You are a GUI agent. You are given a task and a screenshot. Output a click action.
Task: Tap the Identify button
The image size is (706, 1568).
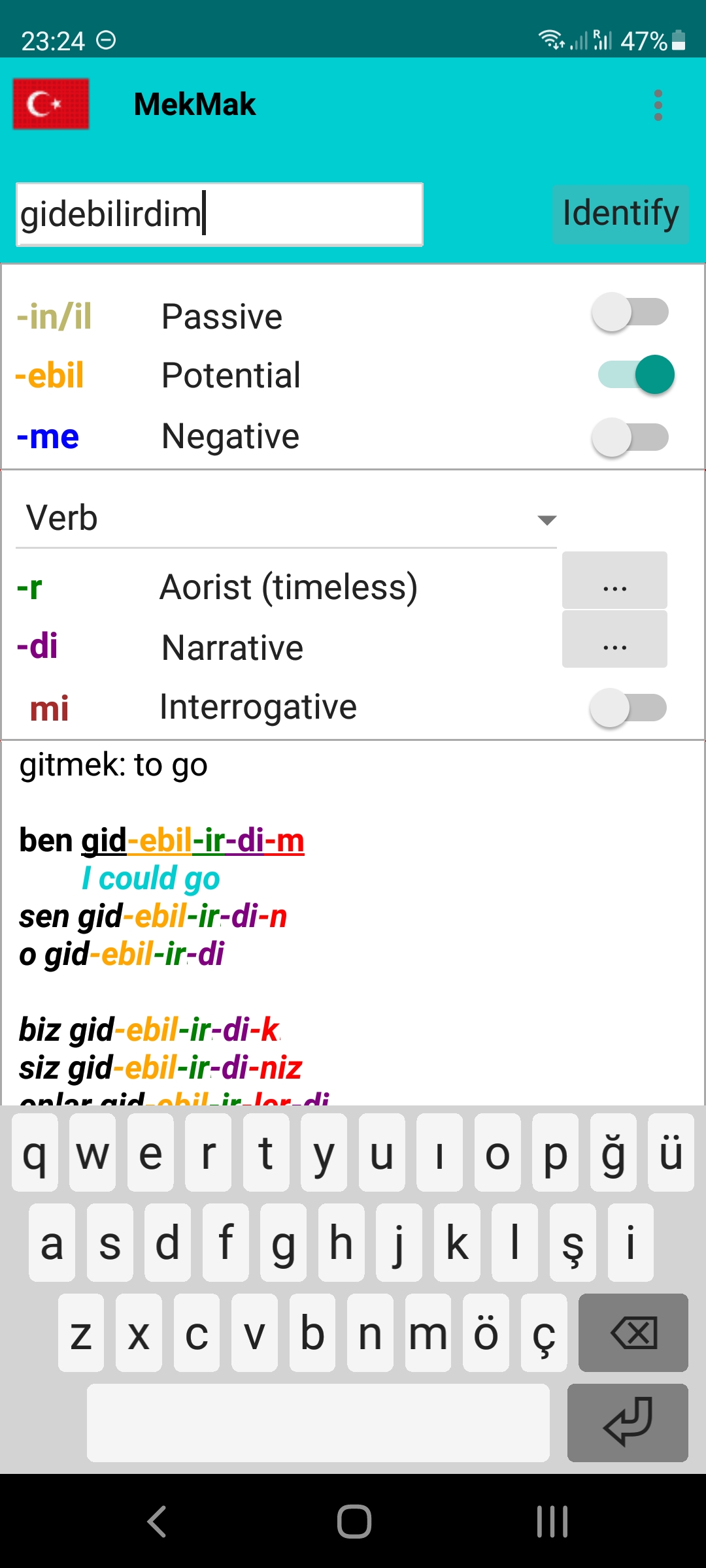(620, 214)
